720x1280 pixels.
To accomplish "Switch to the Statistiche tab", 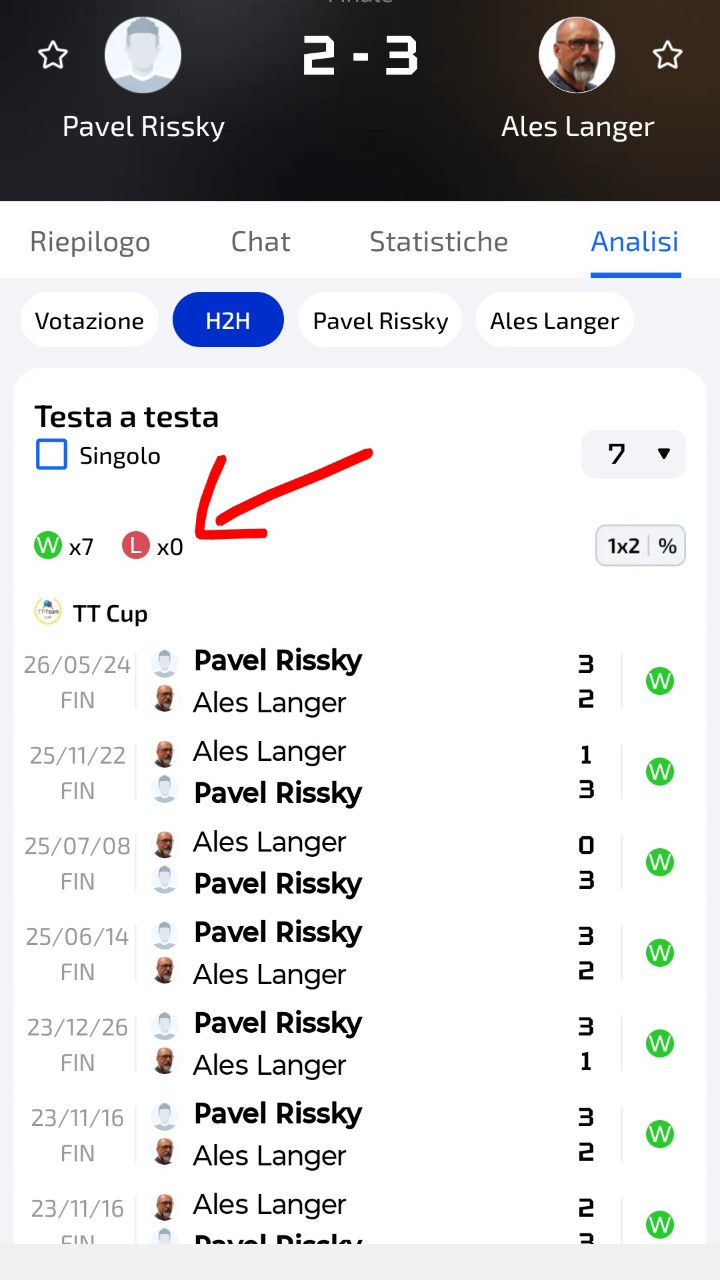I will 439,242.
